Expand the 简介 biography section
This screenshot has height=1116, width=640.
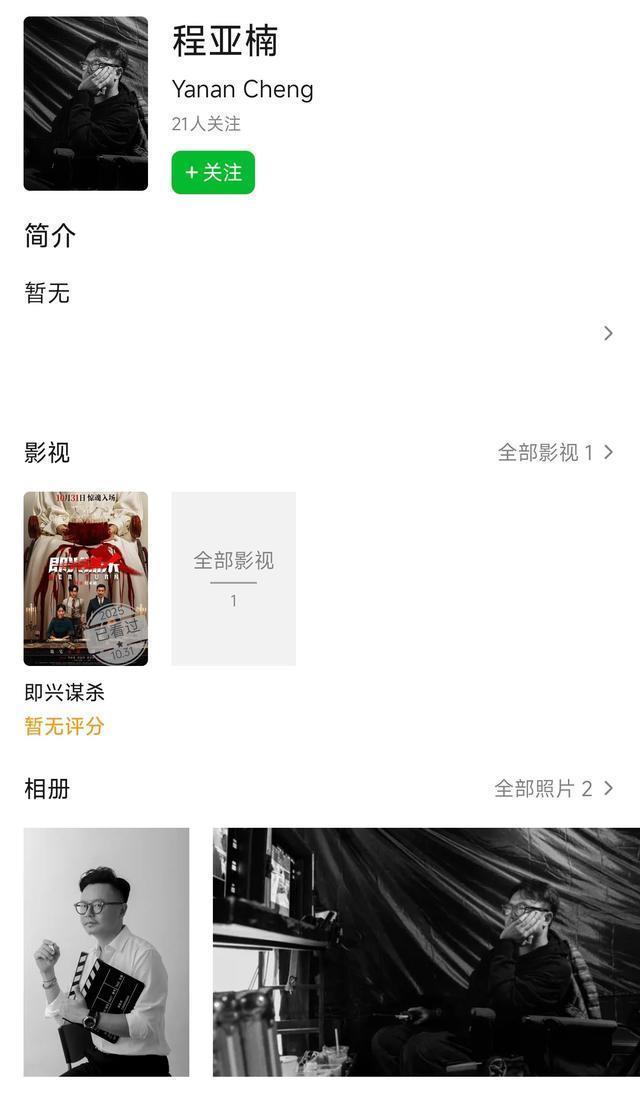pos(607,333)
